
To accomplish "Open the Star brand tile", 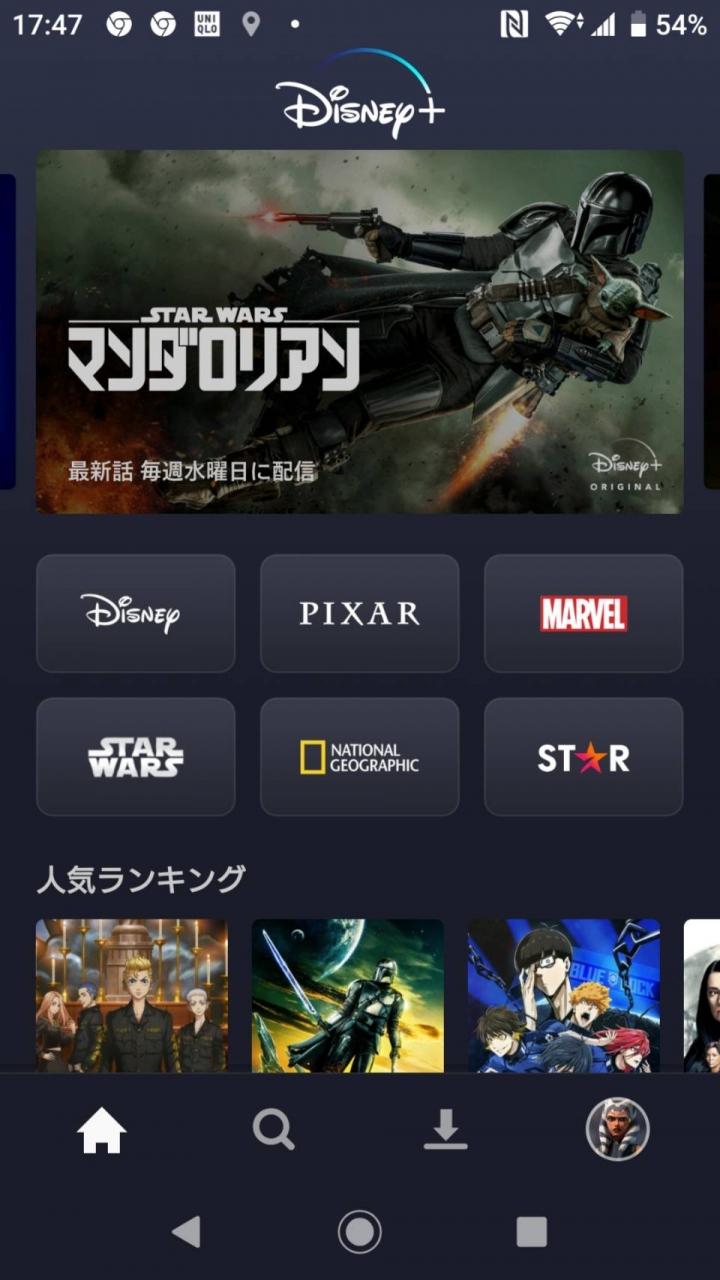I will [x=583, y=757].
